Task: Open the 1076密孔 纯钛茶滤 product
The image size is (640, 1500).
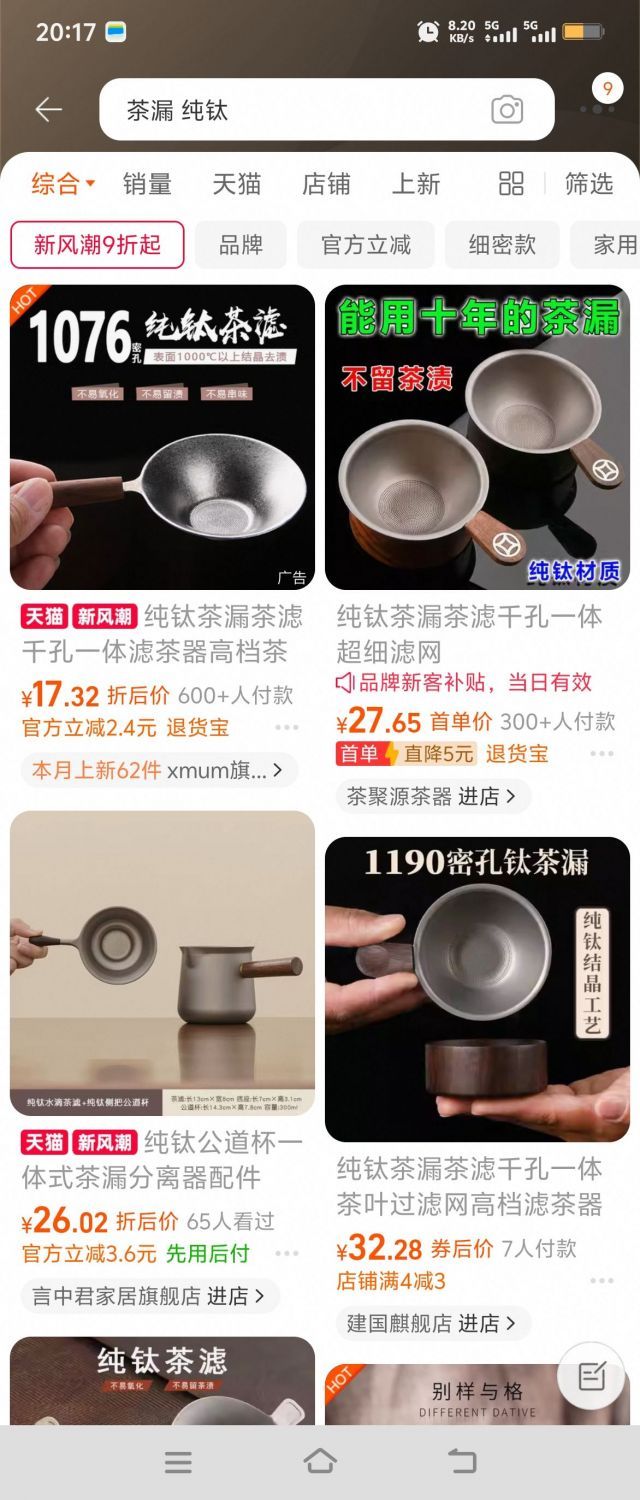Action: [x=162, y=437]
